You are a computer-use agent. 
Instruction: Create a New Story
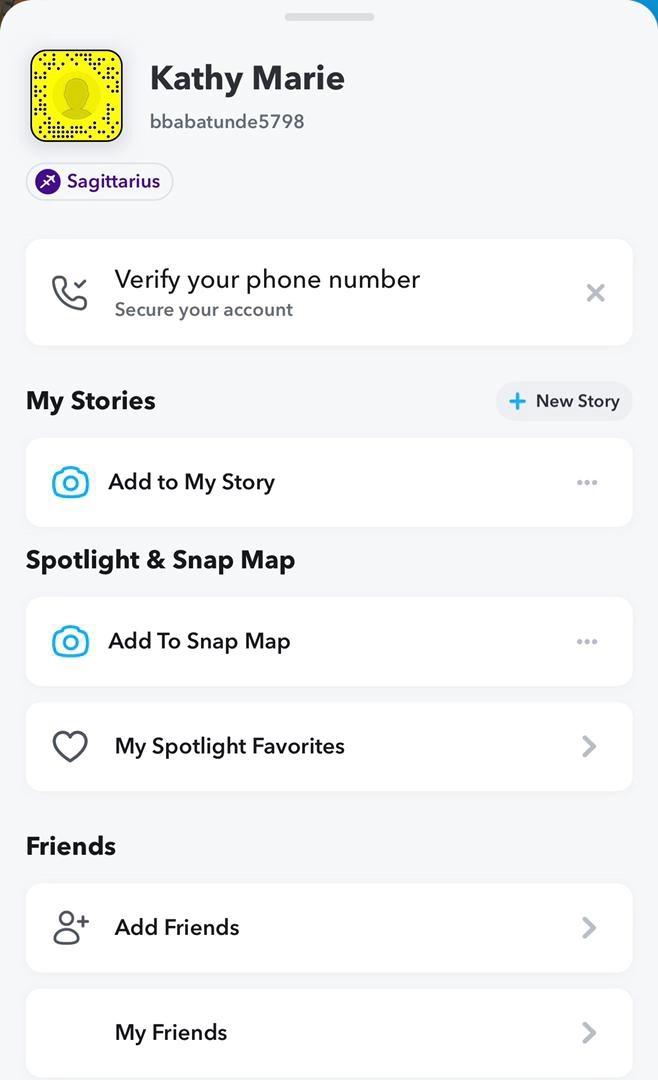[564, 401]
